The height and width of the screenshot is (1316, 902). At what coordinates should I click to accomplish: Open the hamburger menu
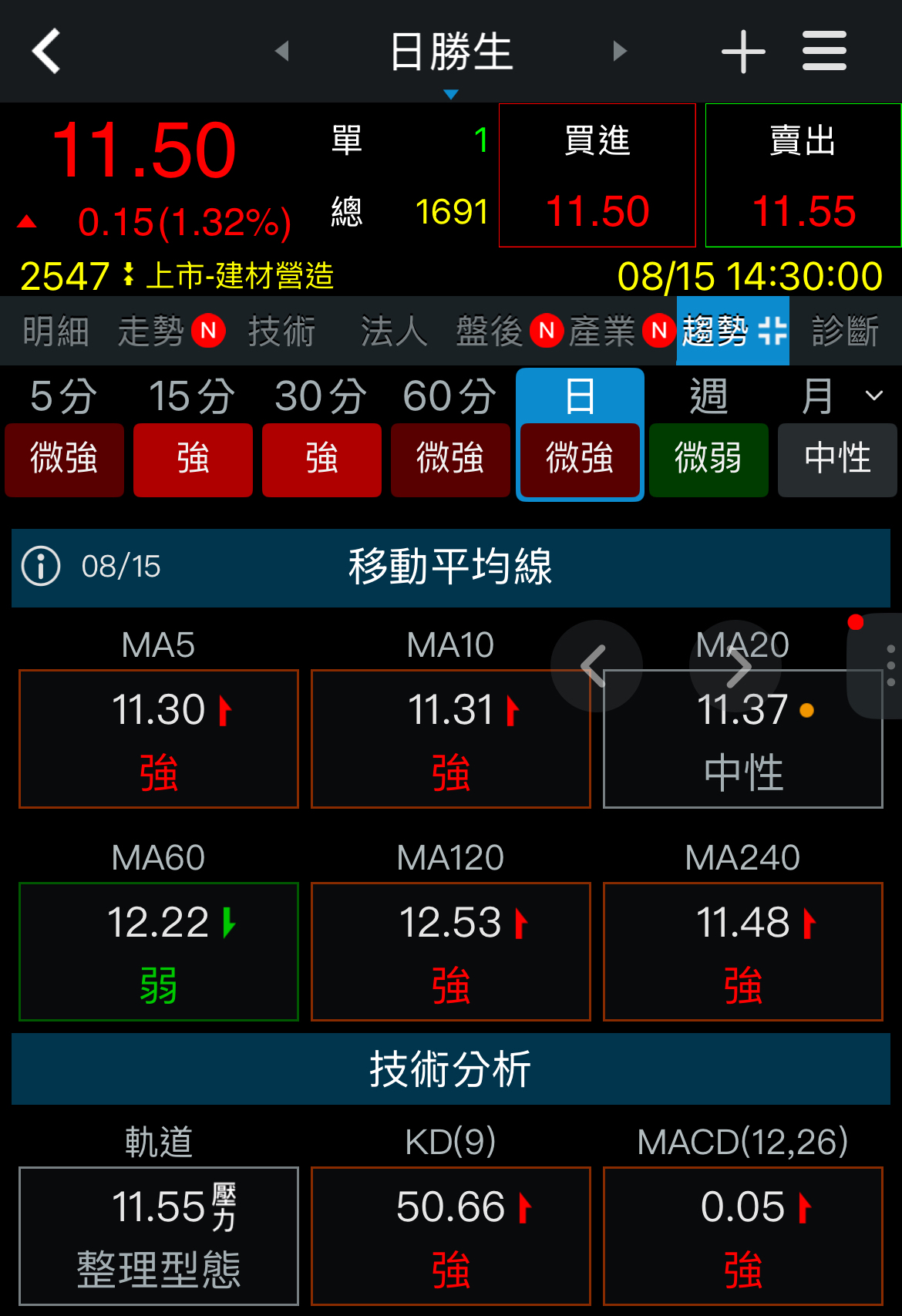(824, 51)
